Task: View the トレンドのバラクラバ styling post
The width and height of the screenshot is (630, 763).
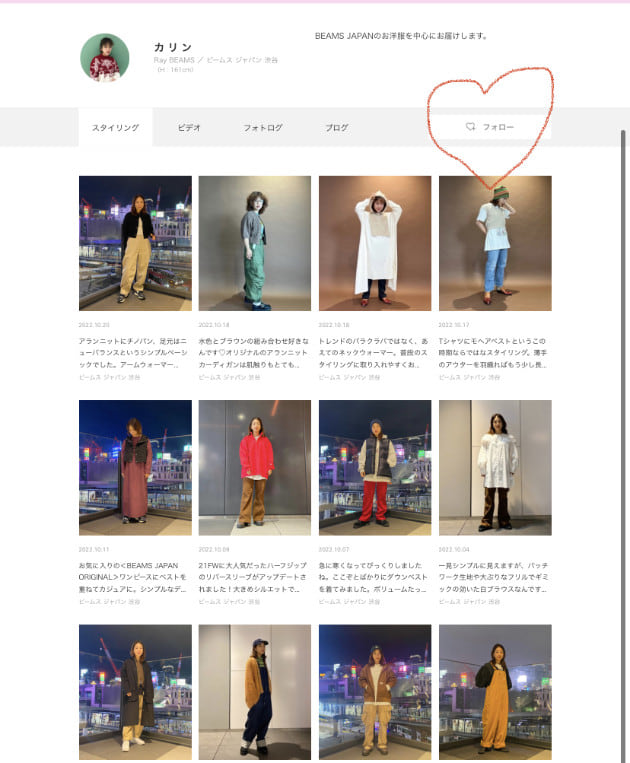Action: [375, 243]
